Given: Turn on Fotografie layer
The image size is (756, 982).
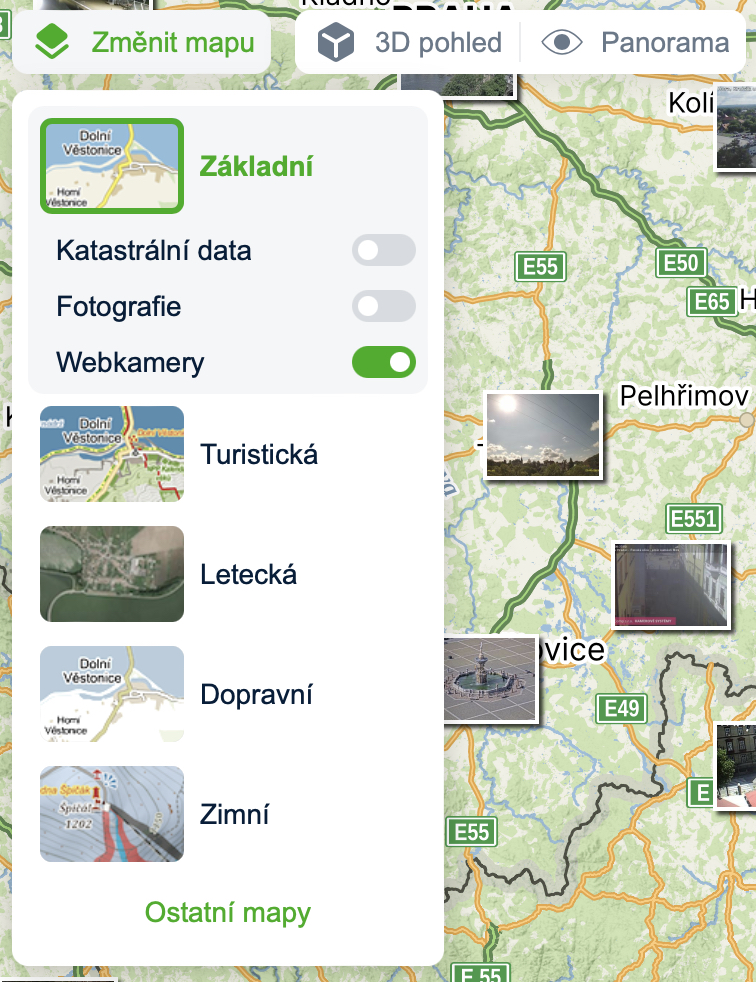Looking at the screenshot, I should 383,306.
